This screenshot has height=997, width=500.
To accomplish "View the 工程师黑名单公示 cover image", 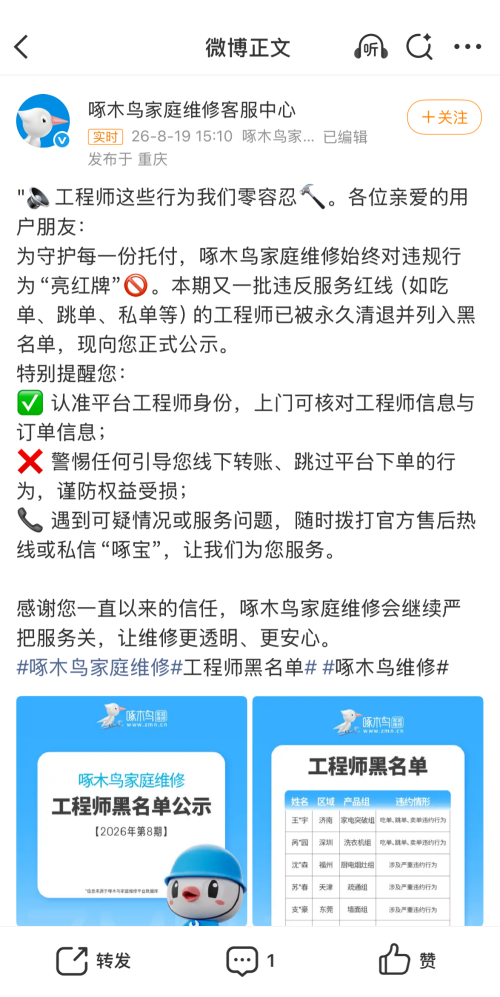I will click(x=132, y=811).
